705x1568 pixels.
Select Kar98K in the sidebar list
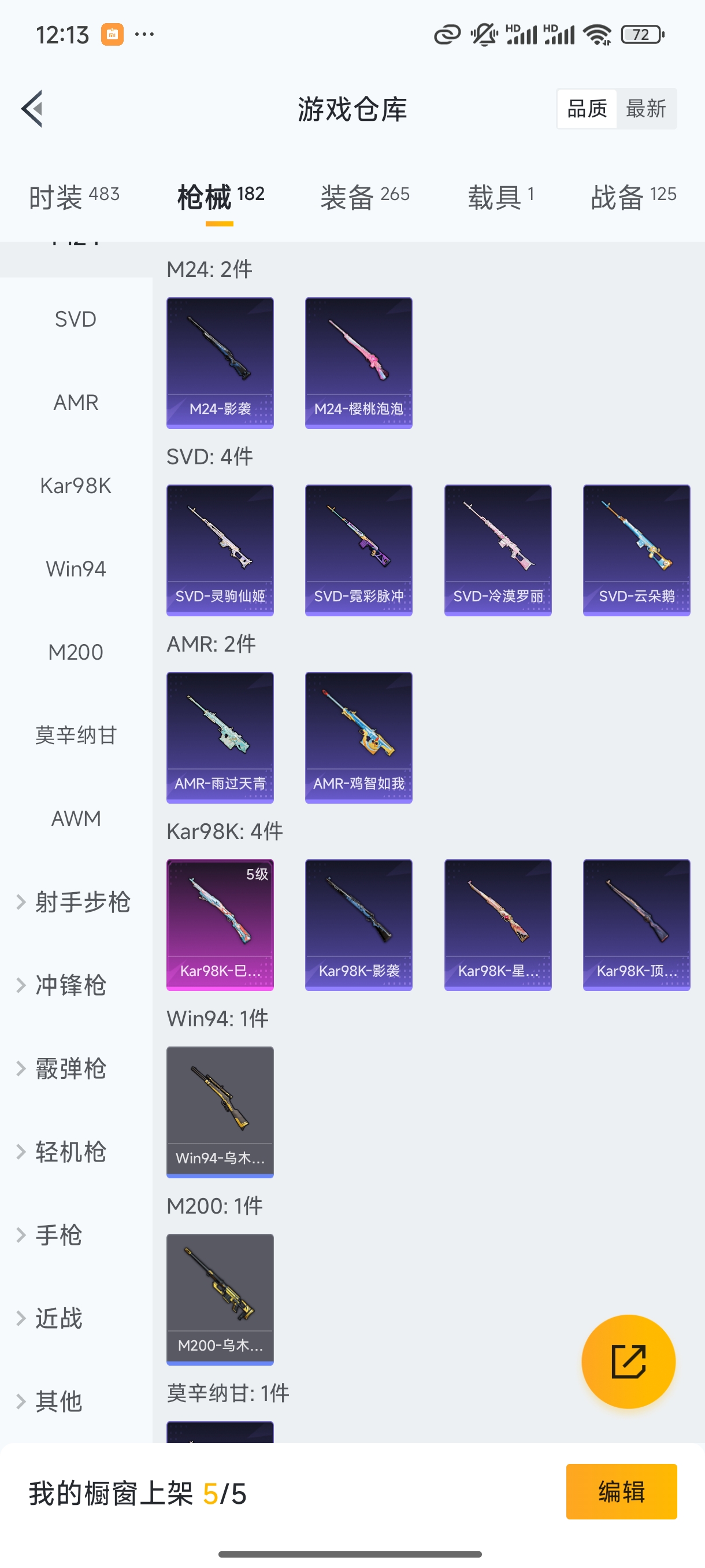click(76, 486)
